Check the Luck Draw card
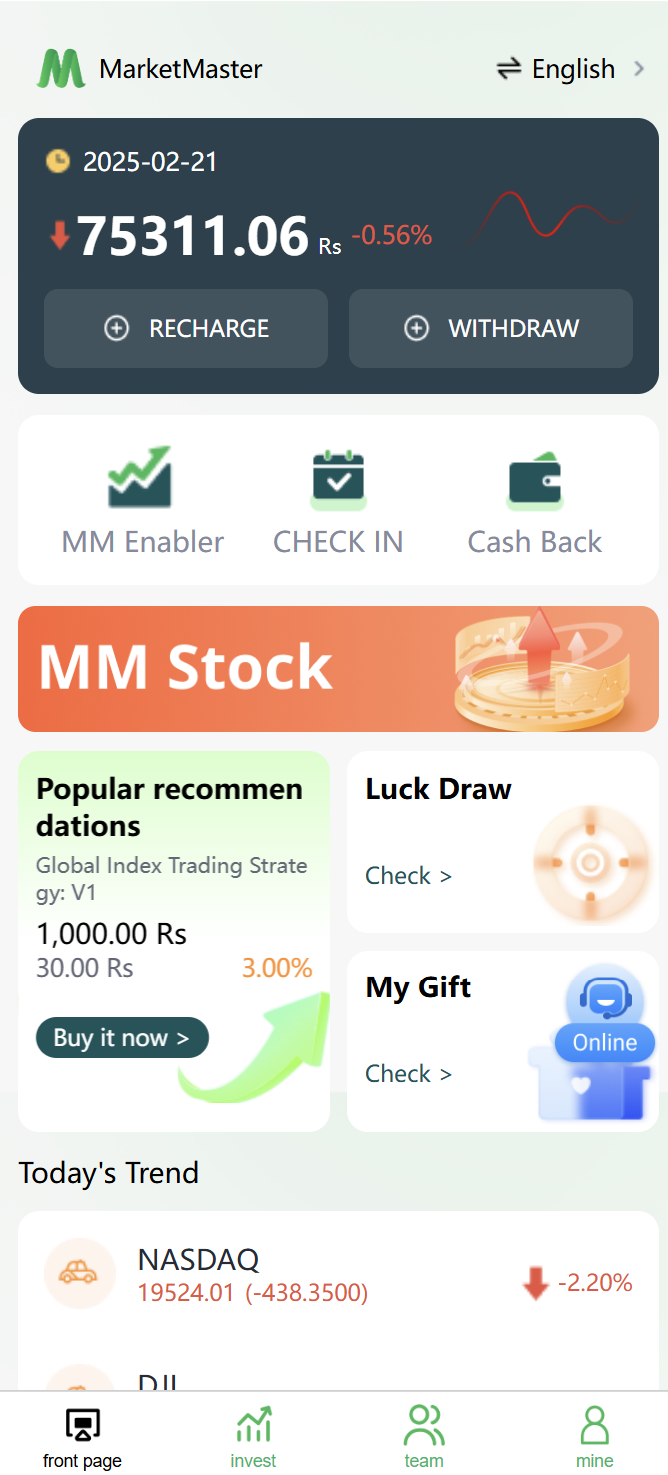This screenshot has width=668, height=1475. coord(408,876)
